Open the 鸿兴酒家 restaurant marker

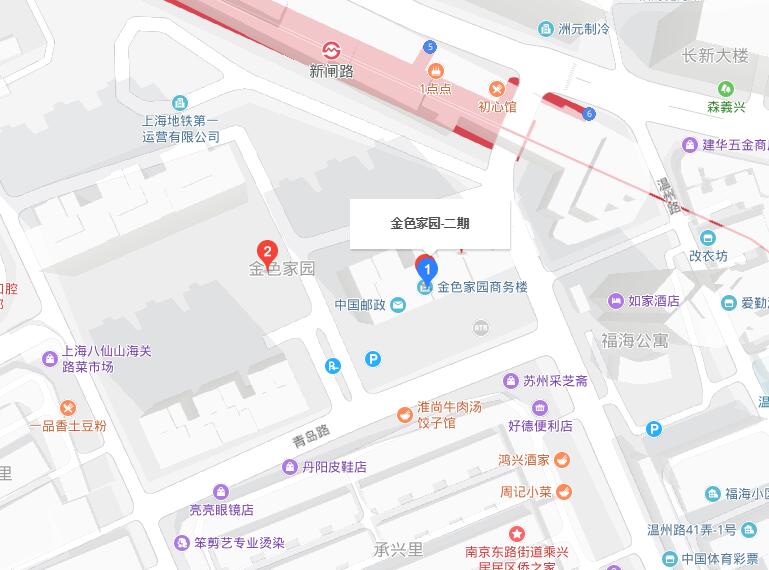point(562,460)
